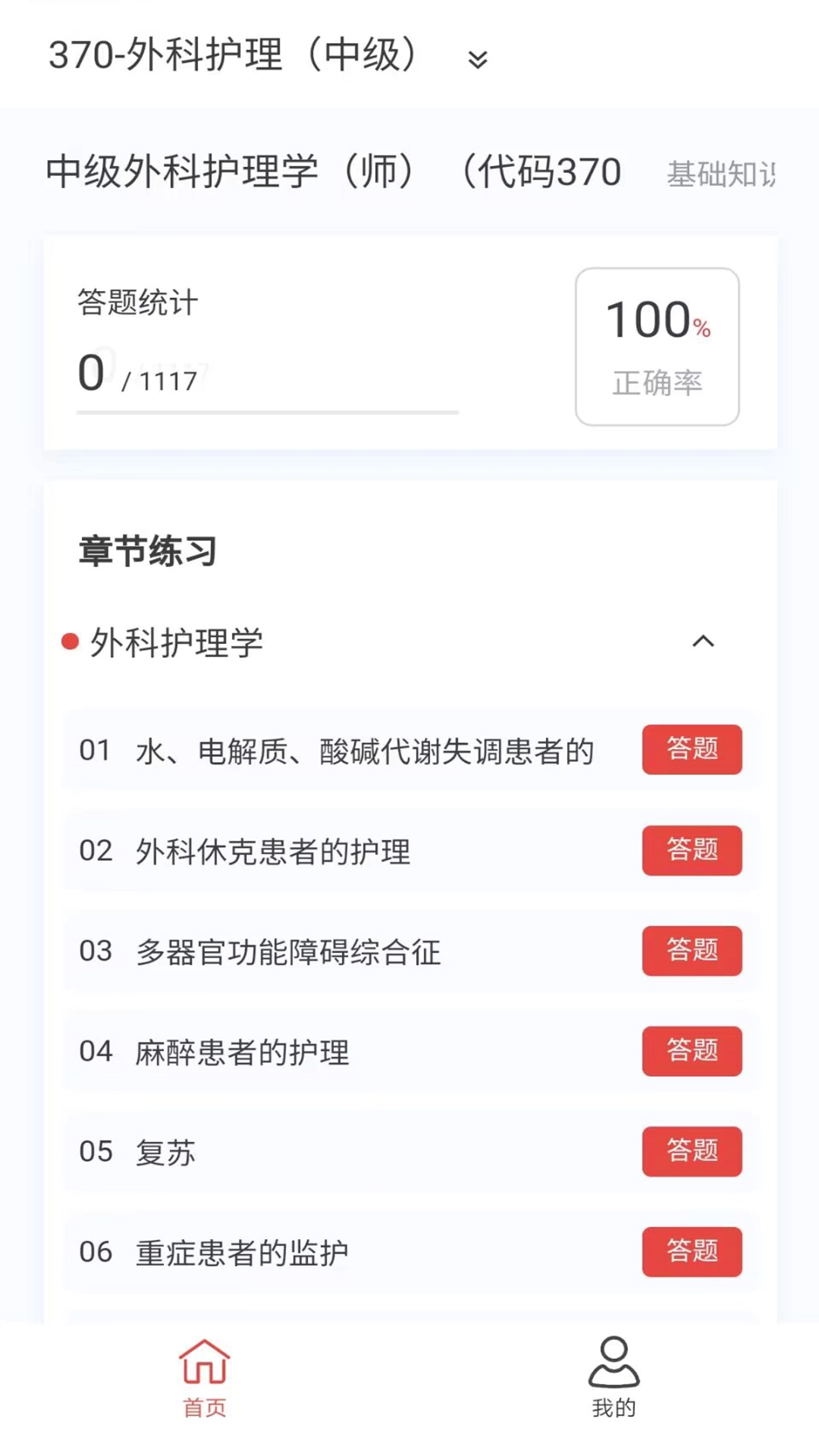Switch to the 基础知识 tab

coord(719,173)
